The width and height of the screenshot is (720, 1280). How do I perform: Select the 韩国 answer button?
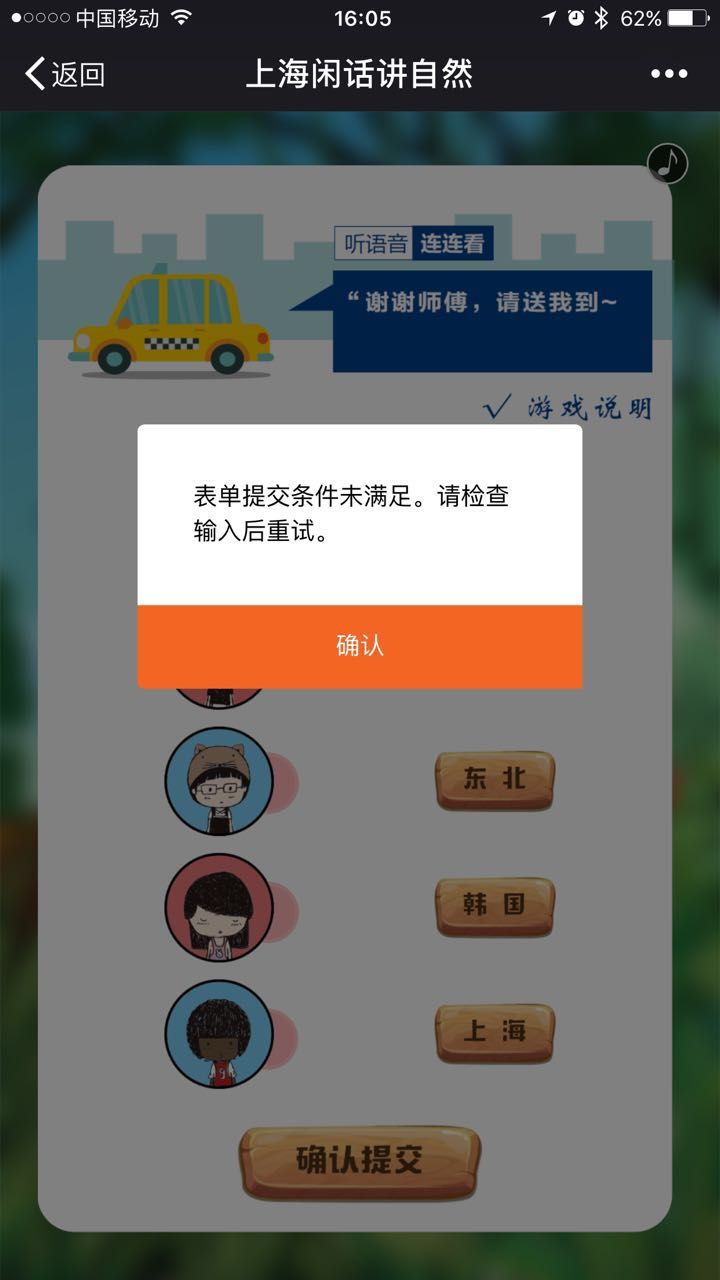[495, 907]
